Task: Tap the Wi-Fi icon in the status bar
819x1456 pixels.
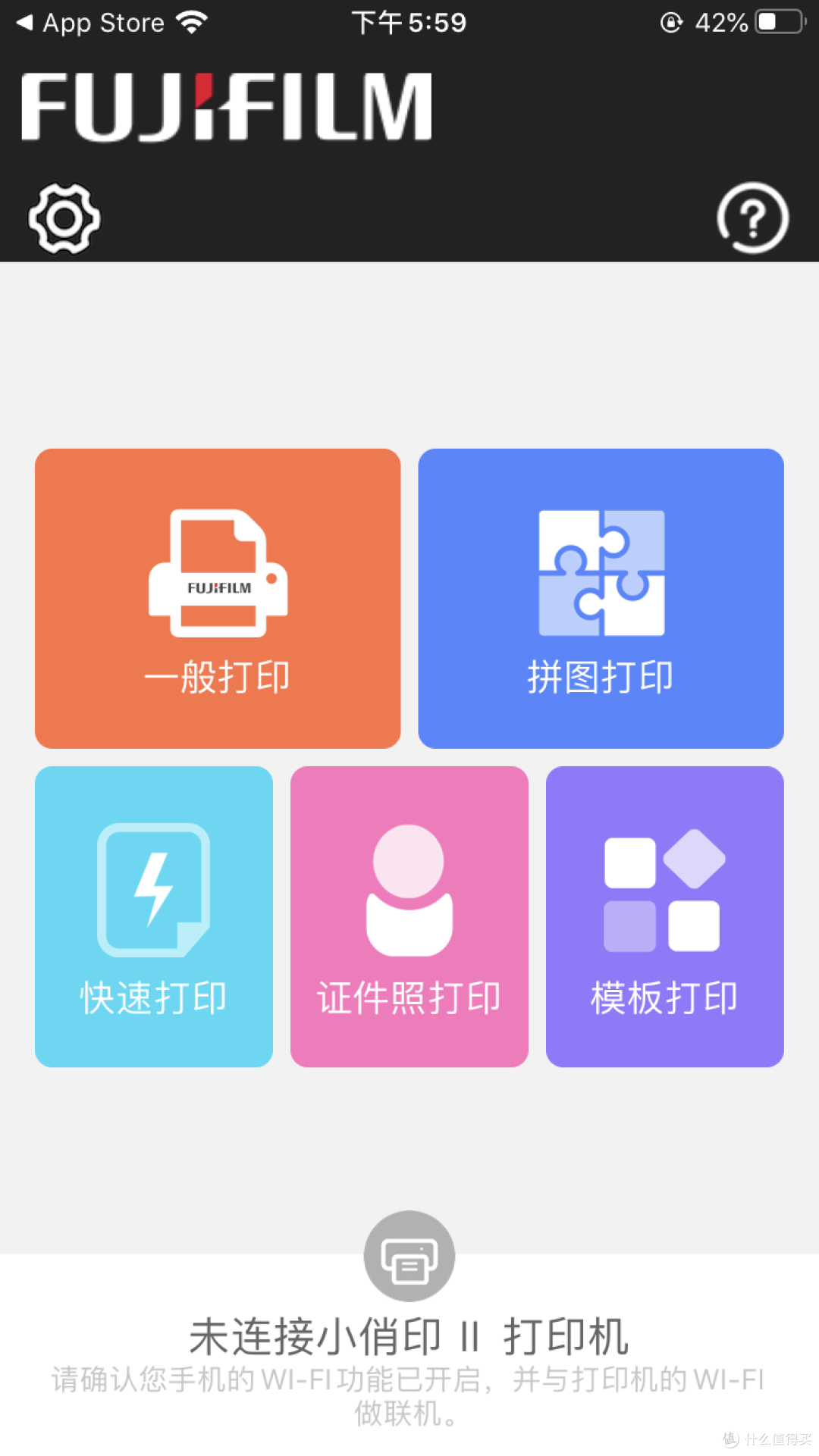Action: pos(192,21)
